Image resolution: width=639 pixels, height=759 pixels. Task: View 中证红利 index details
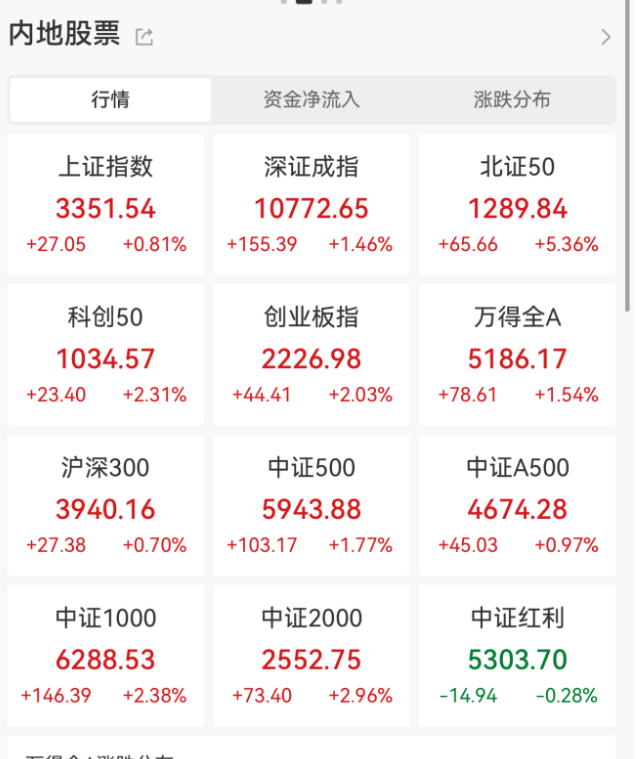(x=517, y=657)
